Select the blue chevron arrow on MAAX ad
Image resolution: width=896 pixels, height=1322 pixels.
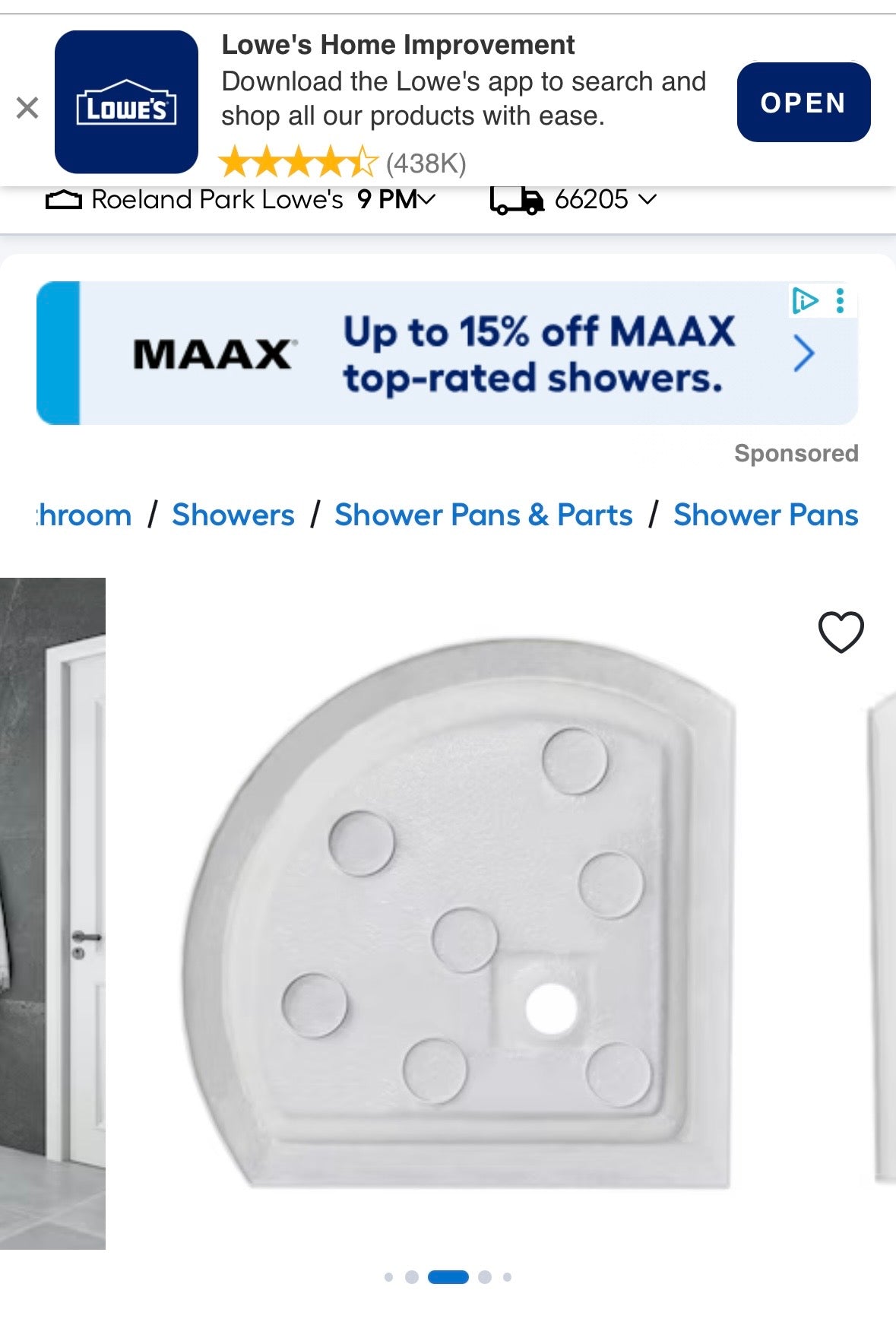pyautogui.click(x=804, y=353)
